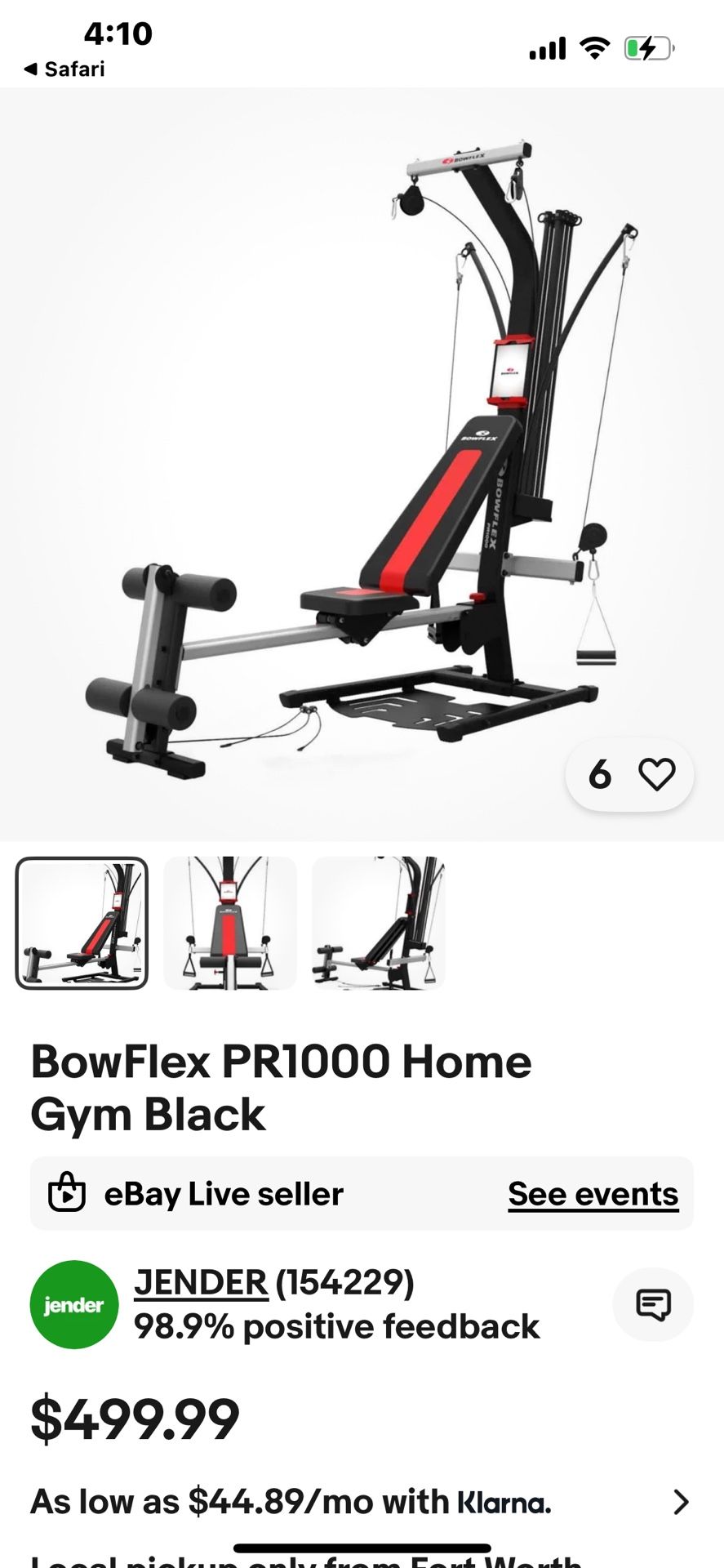This screenshot has width=724, height=1568.
Task: Tap the cellular signal indicator
Action: [546, 47]
